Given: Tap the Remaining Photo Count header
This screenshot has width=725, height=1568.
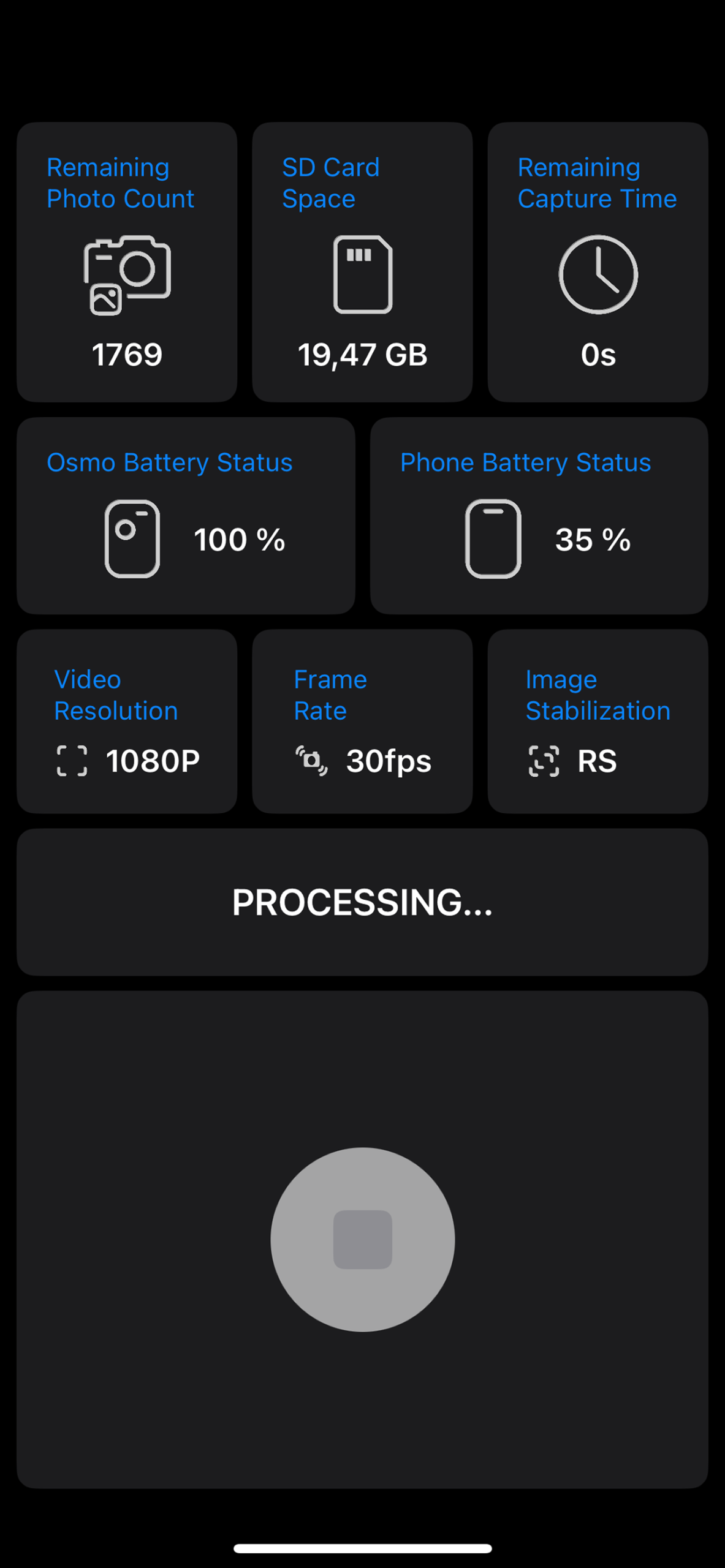Looking at the screenshot, I should pos(121,182).
